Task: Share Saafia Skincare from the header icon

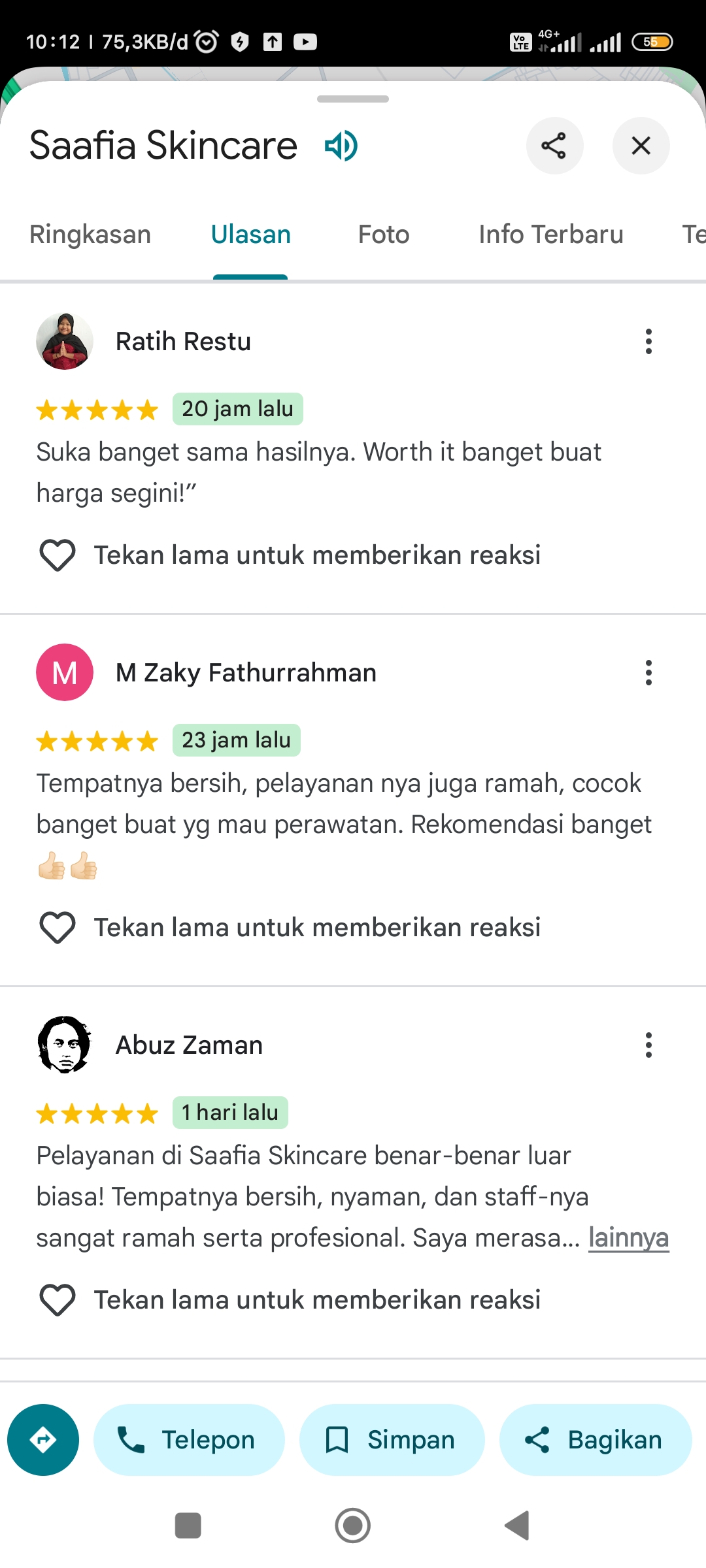Action: click(x=554, y=146)
